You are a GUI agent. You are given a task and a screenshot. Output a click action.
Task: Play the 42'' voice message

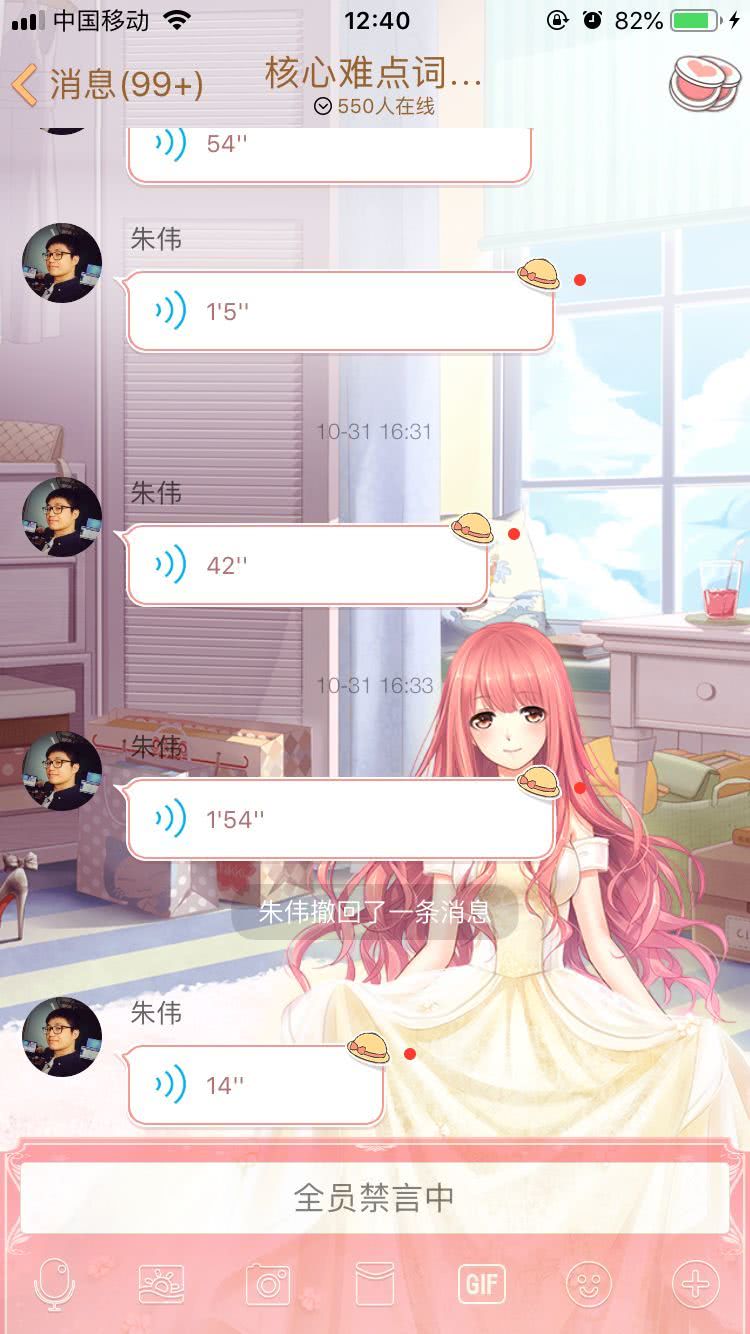pos(306,566)
